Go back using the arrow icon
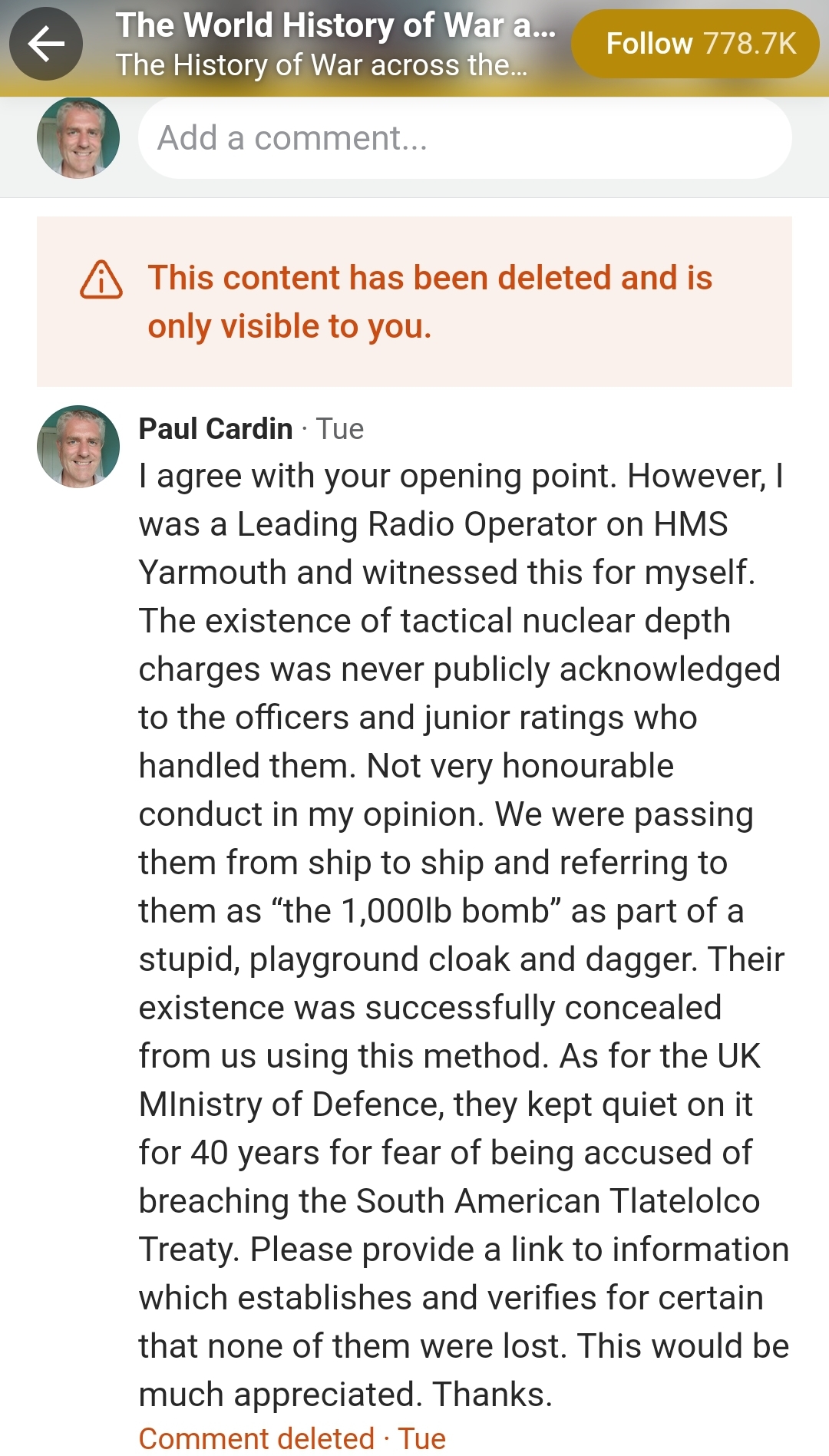This screenshot has width=829, height=1456. coord(46,44)
